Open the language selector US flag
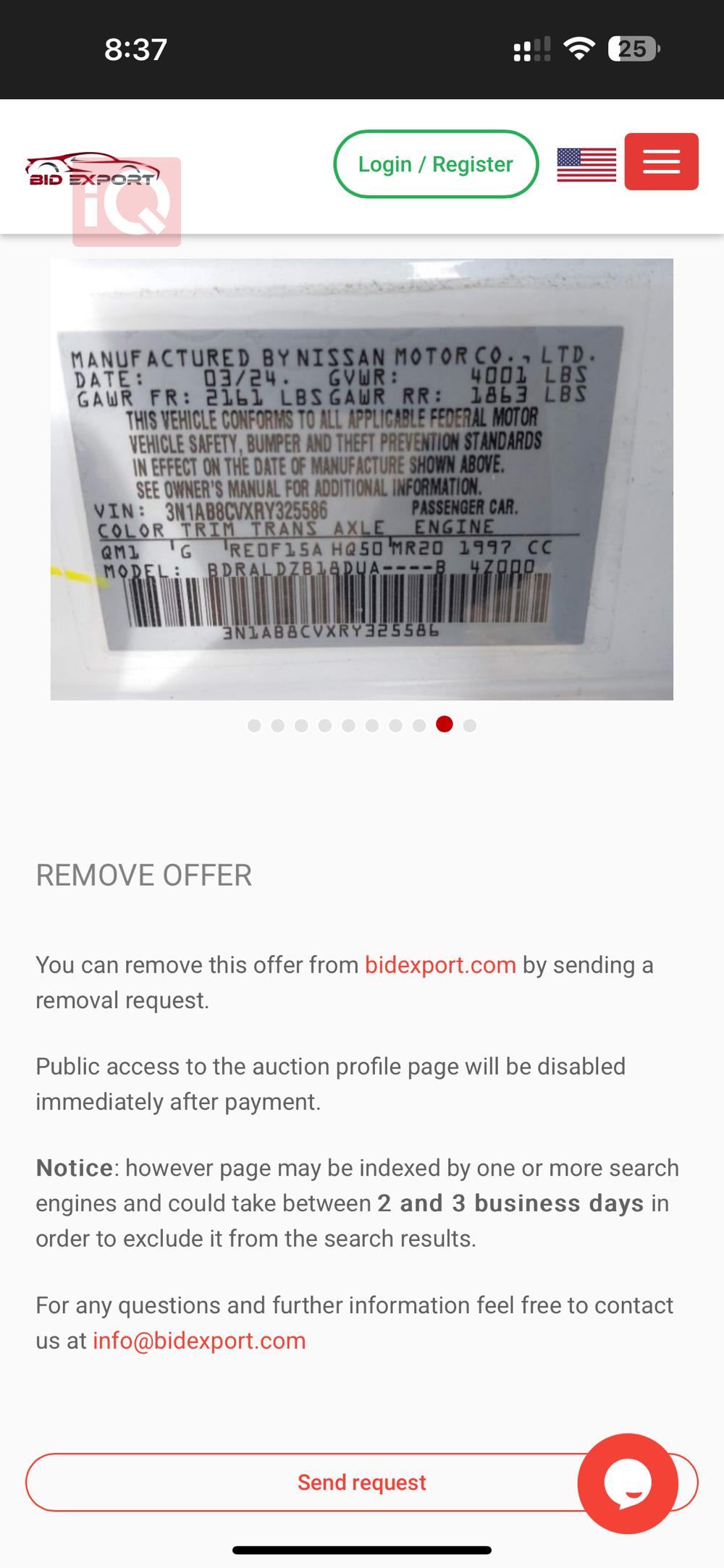This screenshot has height=1568, width=724. pyautogui.click(x=586, y=164)
